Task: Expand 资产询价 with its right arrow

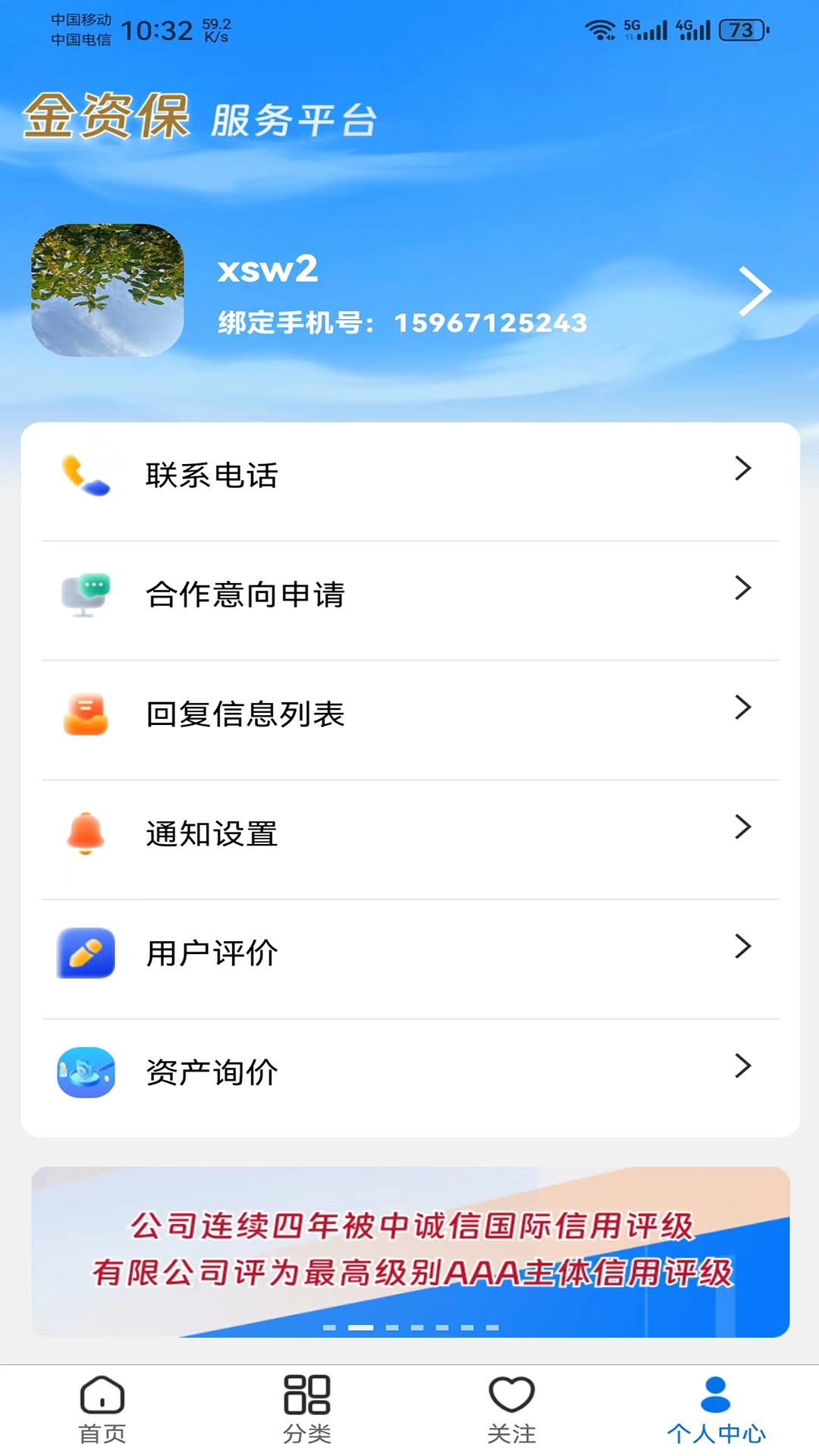Action: tap(742, 1066)
